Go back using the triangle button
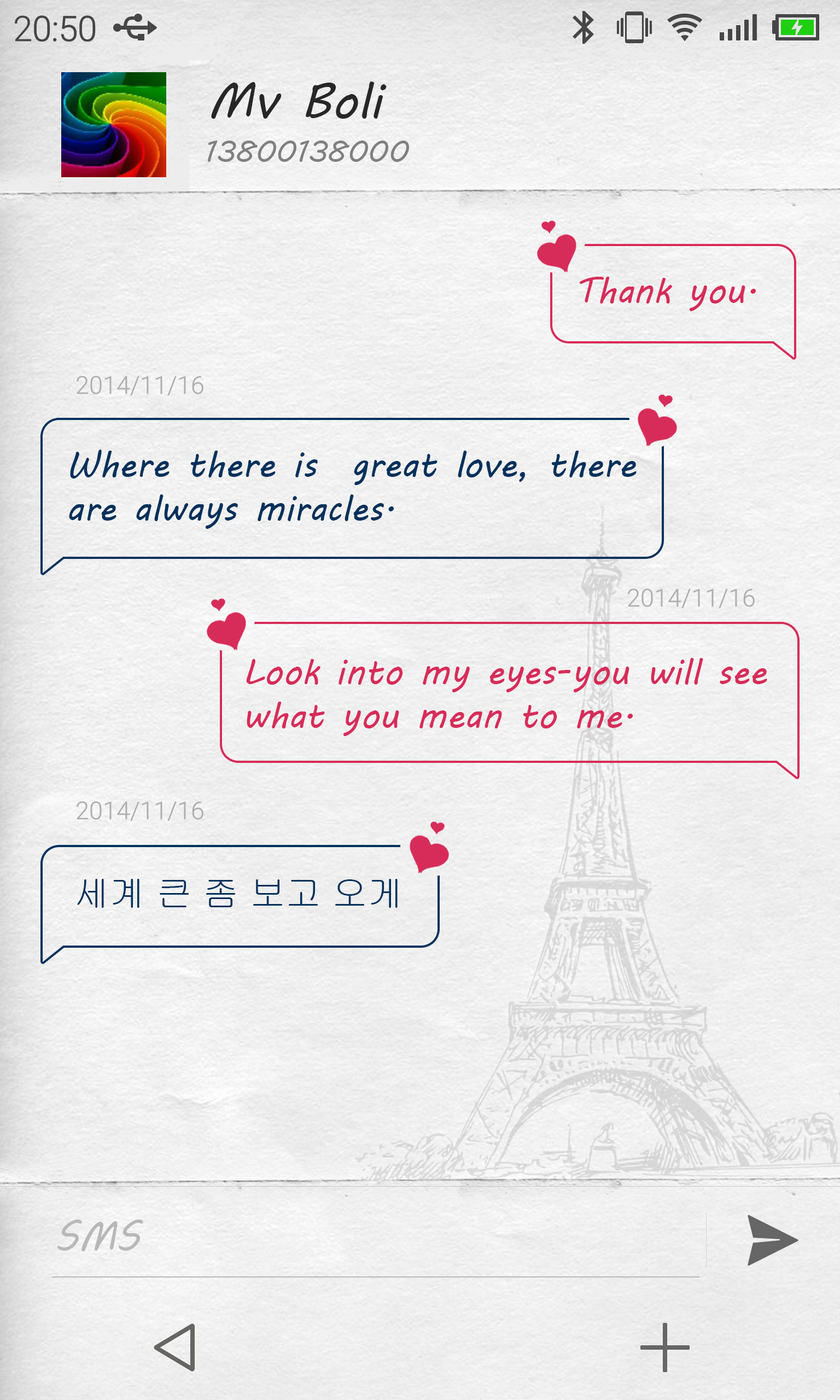The width and height of the screenshot is (840, 1400). tap(176, 1347)
